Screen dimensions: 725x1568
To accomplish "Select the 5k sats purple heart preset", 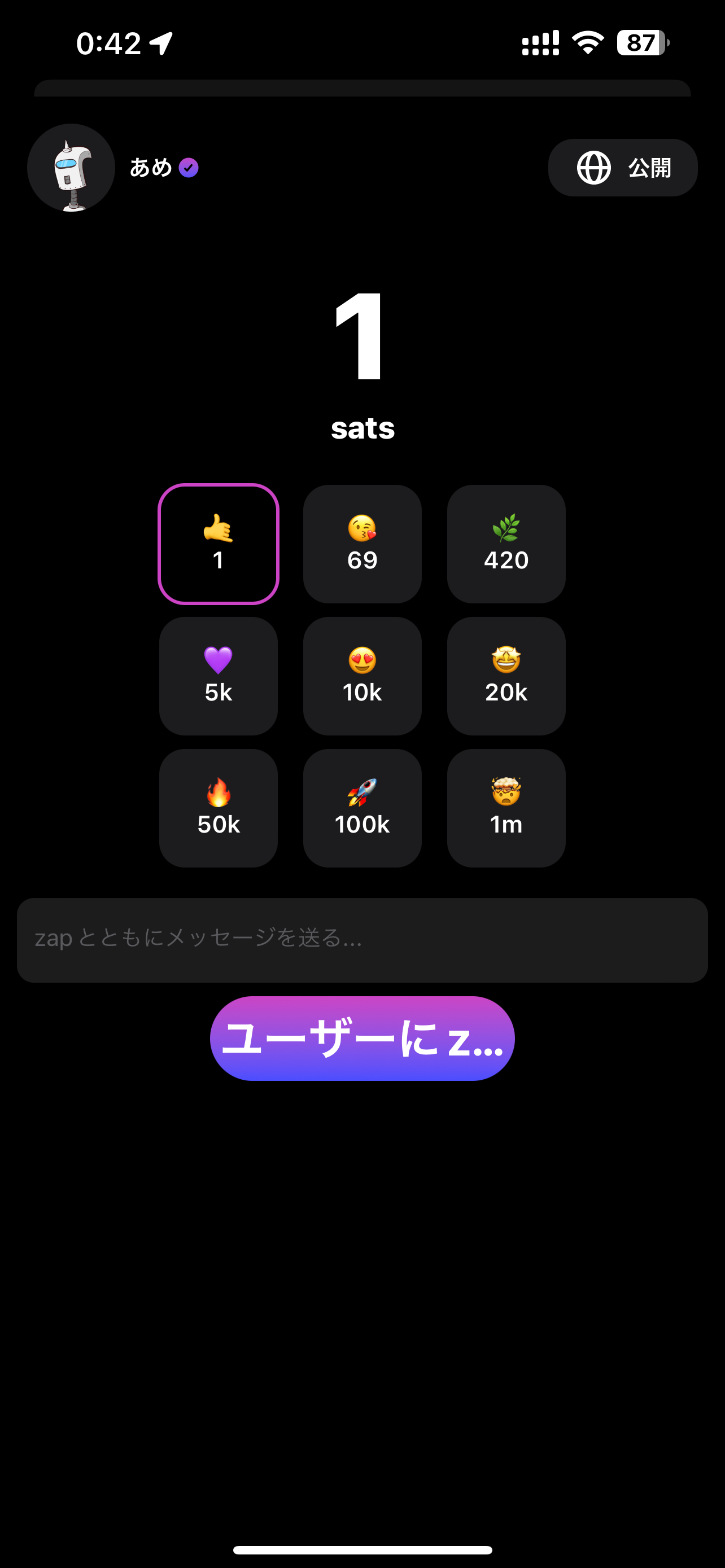I will [x=219, y=676].
